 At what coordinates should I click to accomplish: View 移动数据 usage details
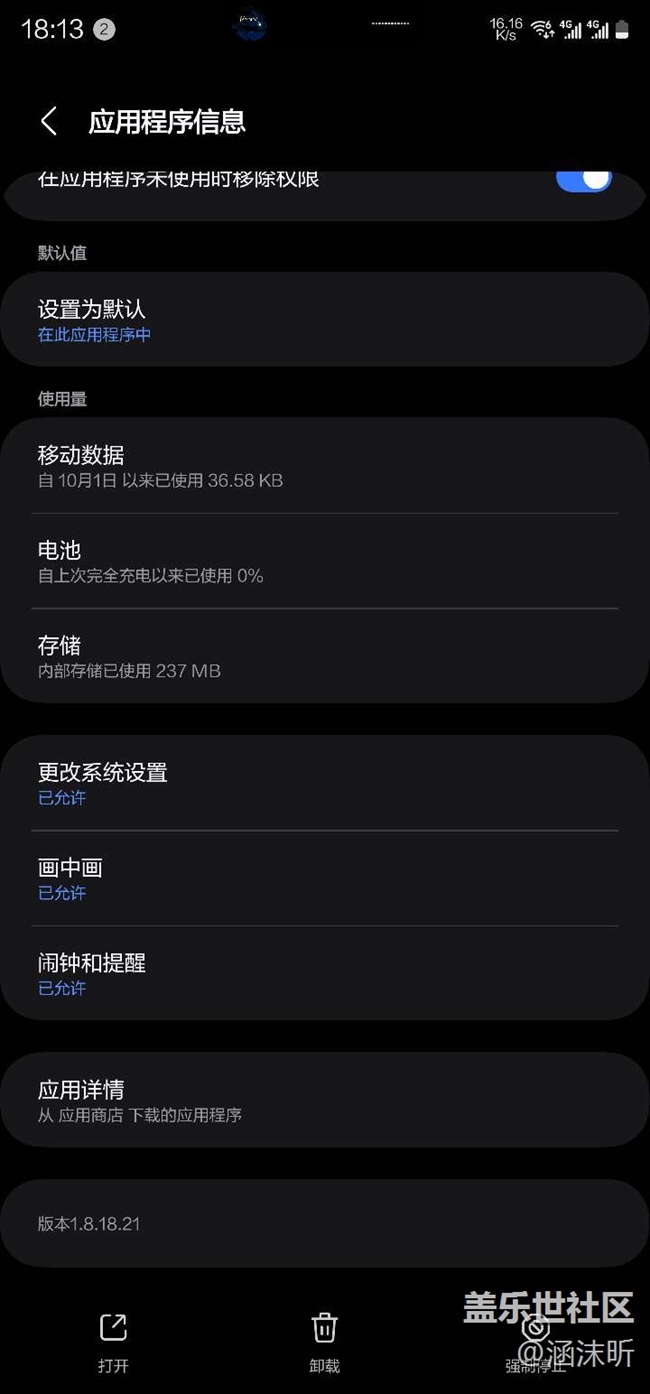tap(324, 466)
